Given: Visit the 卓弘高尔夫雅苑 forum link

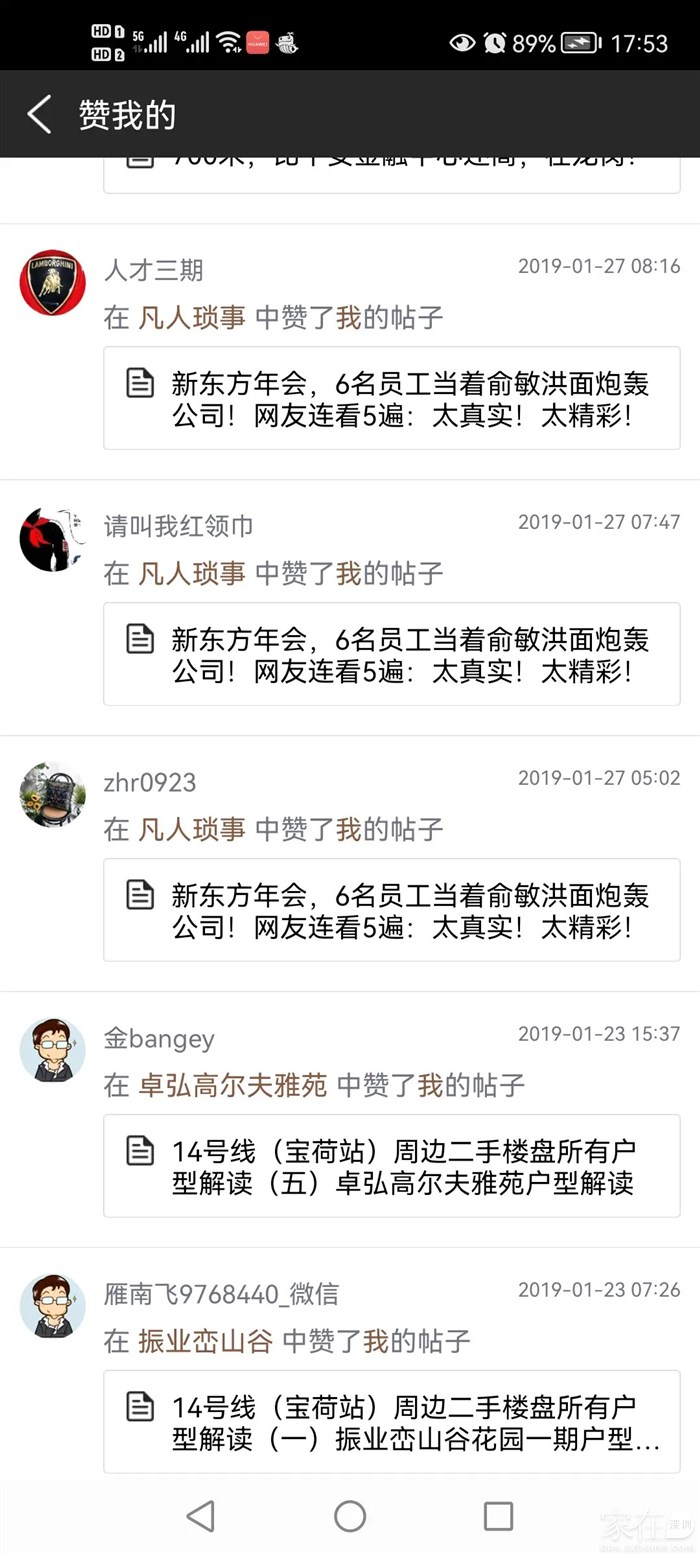Looking at the screenshot, I should pyautogui.click(x=232, y=1085).
